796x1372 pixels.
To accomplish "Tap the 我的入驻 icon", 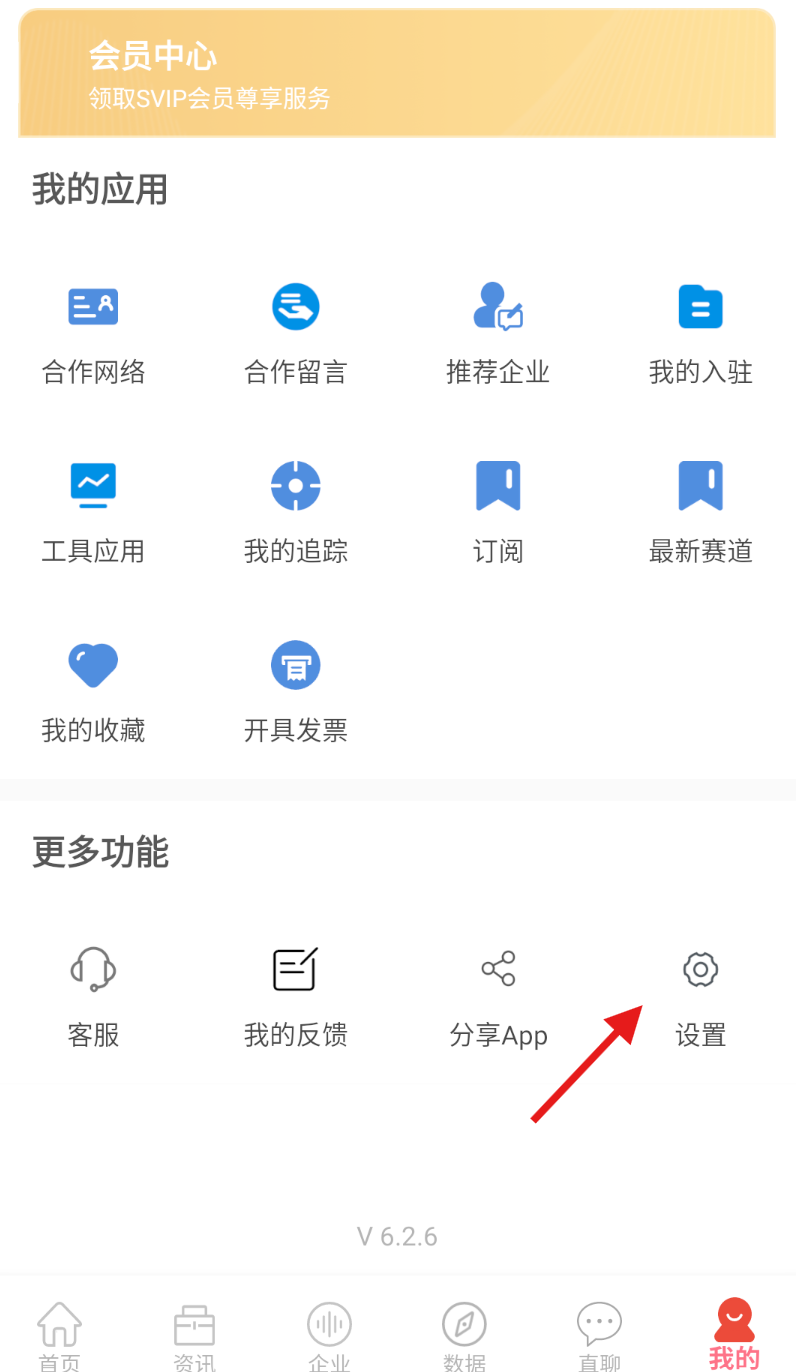I will click(x=699, y=330).
